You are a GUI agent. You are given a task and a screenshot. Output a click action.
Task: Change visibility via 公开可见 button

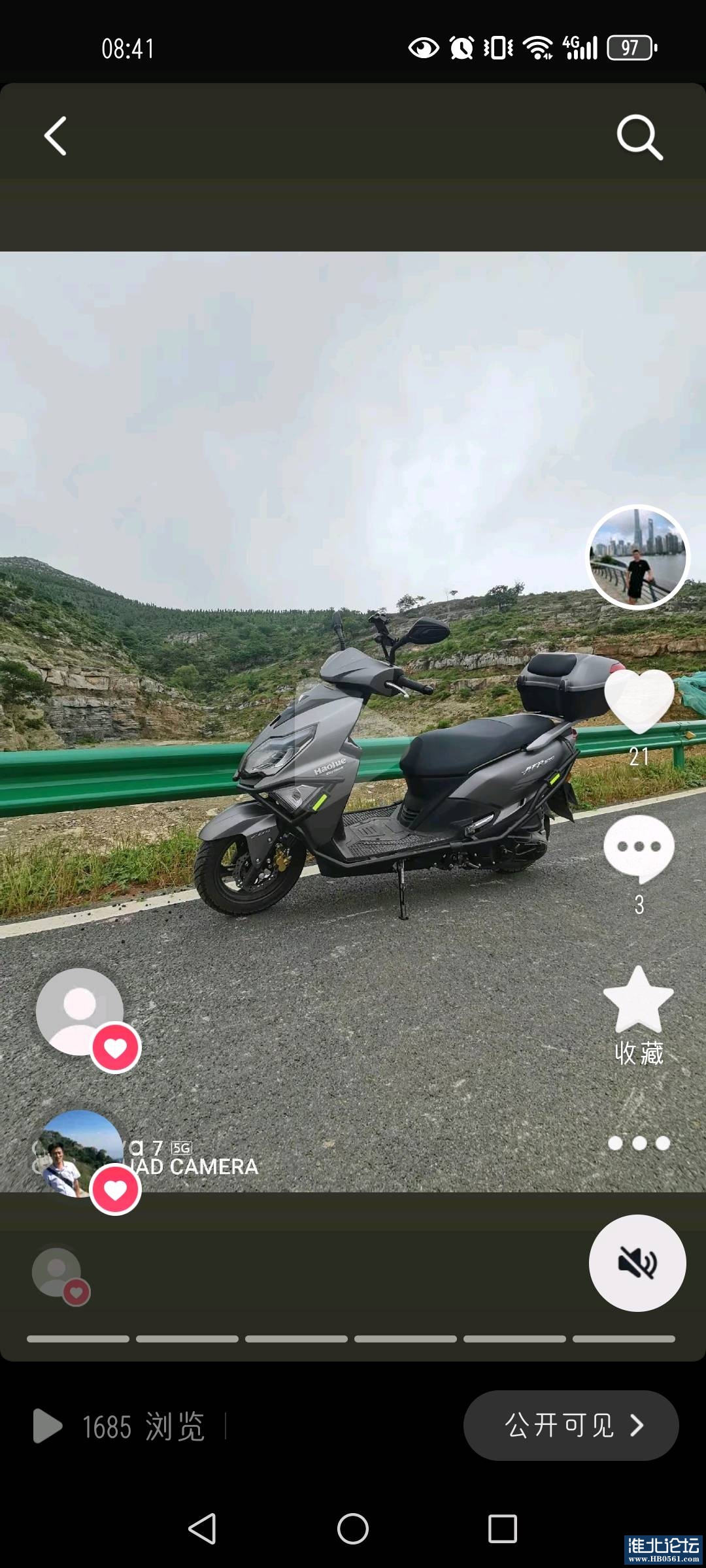[x=571, y=1425]
